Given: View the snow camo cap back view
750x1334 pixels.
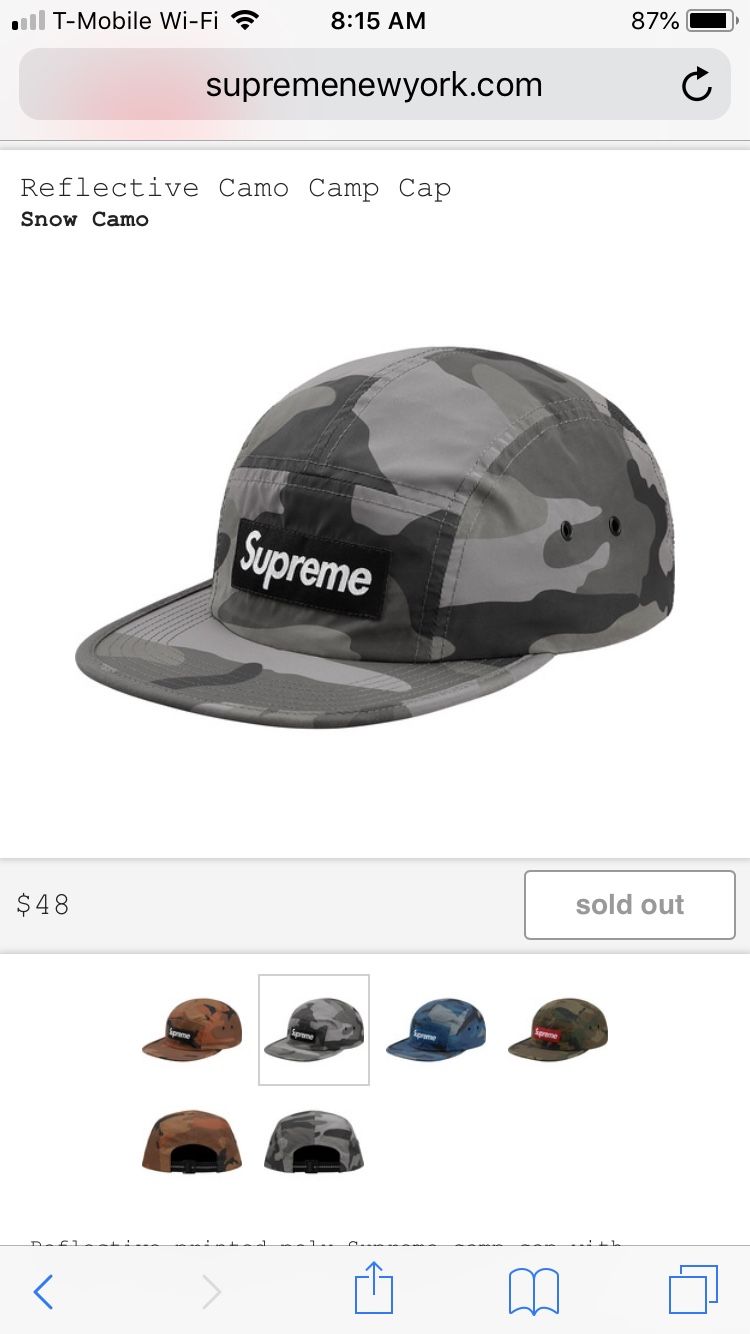Looking at the screenshot, I should (314, 1141).
